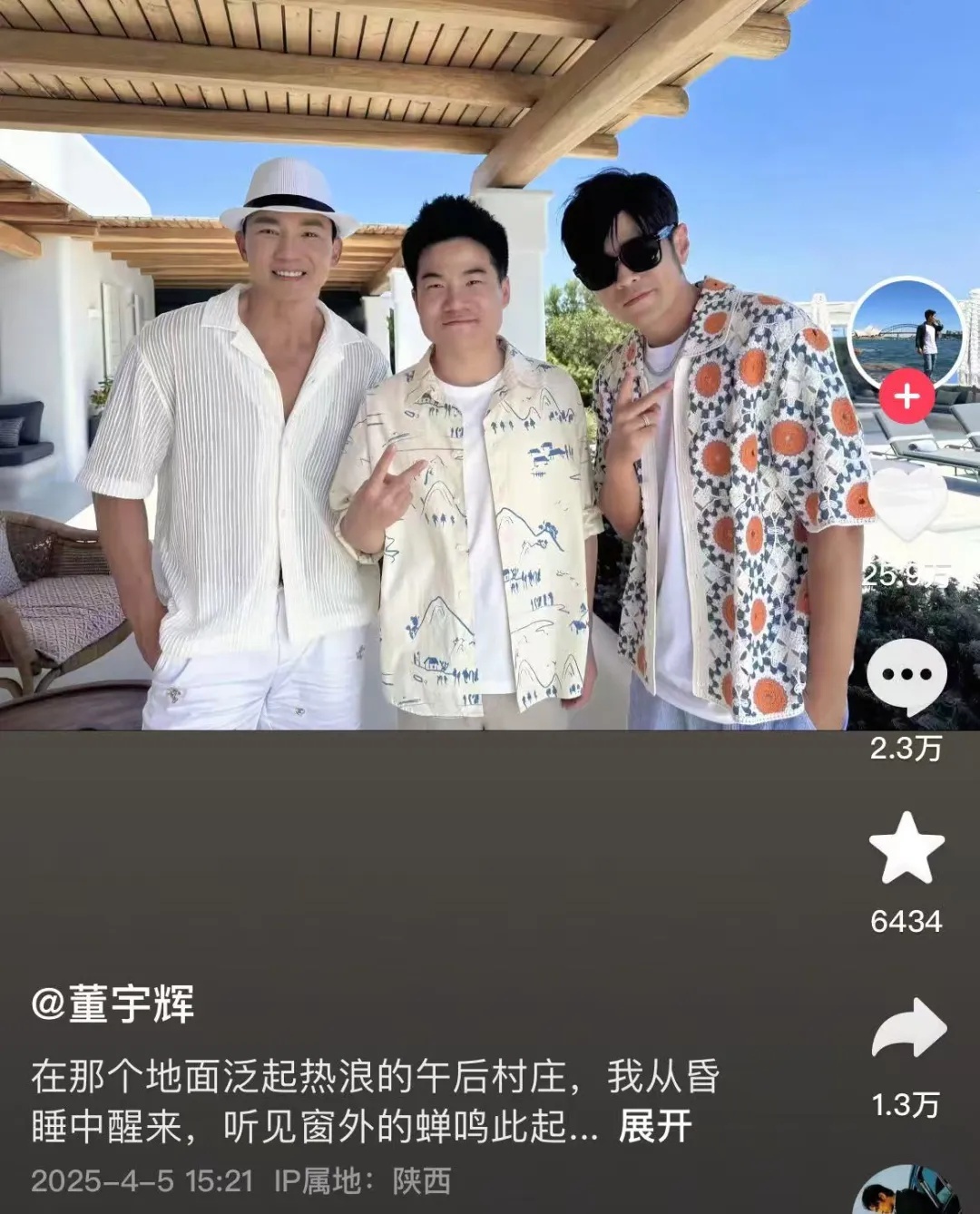This screenshot has height=1214, width=980.
Task: Like this post with the heart icon
Action: [x=906, y=504]
